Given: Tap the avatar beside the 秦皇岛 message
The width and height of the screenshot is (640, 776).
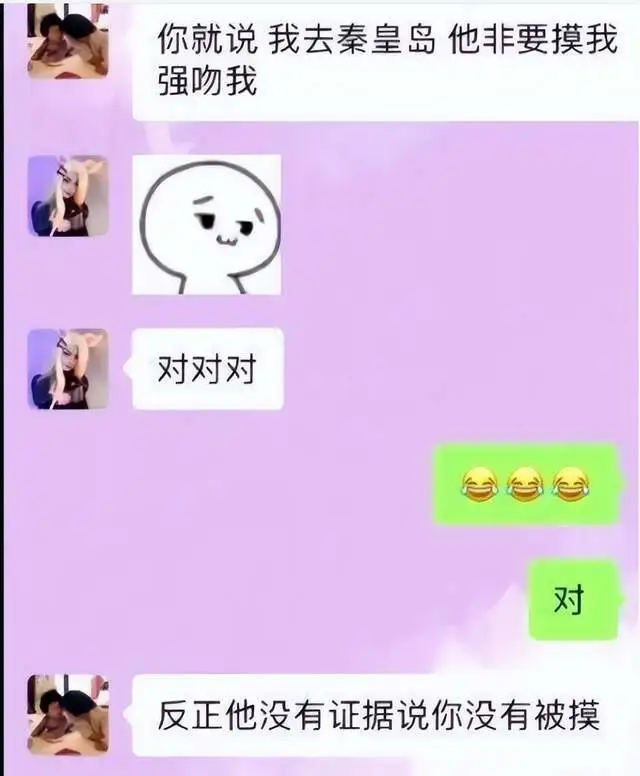Looking at the screenshot, I should pyautogui.click(x=68, y=40).
